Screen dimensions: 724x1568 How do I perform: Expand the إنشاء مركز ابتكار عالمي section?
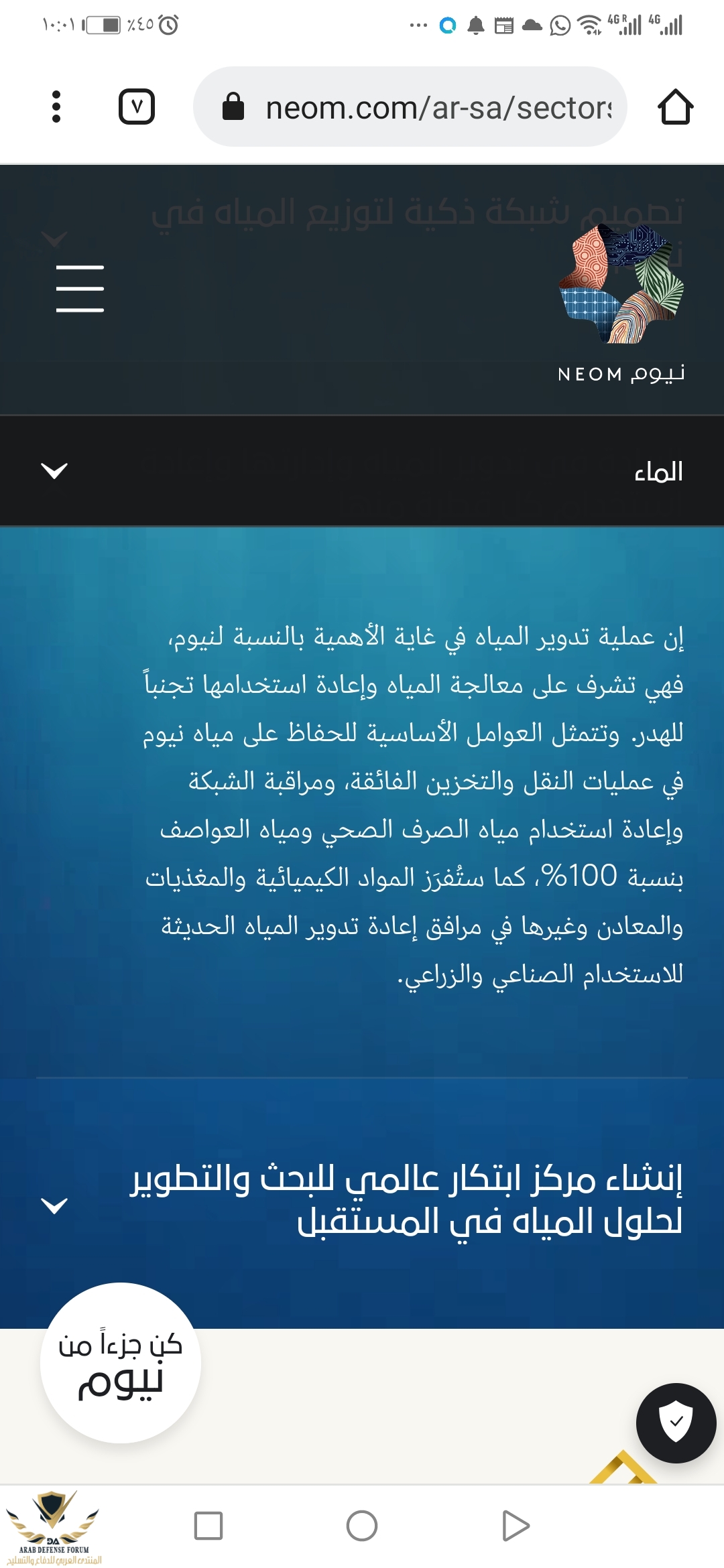[x=54, y=1205]
